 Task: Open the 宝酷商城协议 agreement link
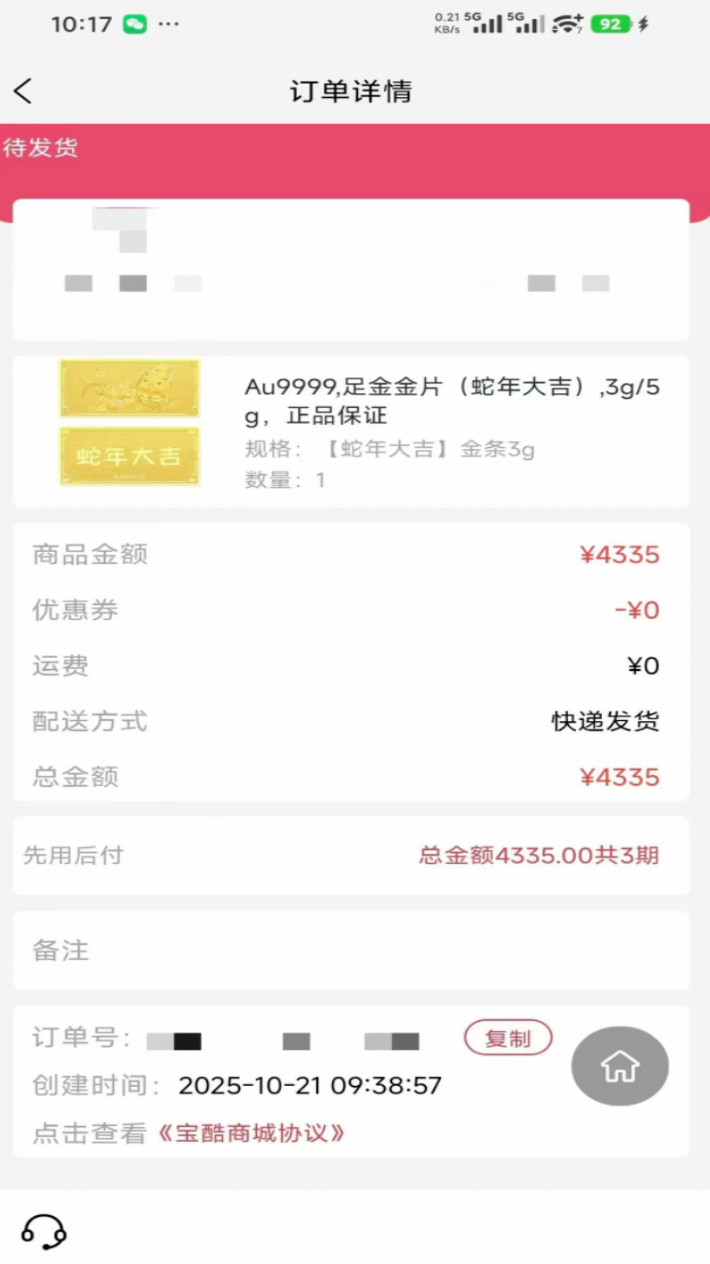pos(252,1133)
